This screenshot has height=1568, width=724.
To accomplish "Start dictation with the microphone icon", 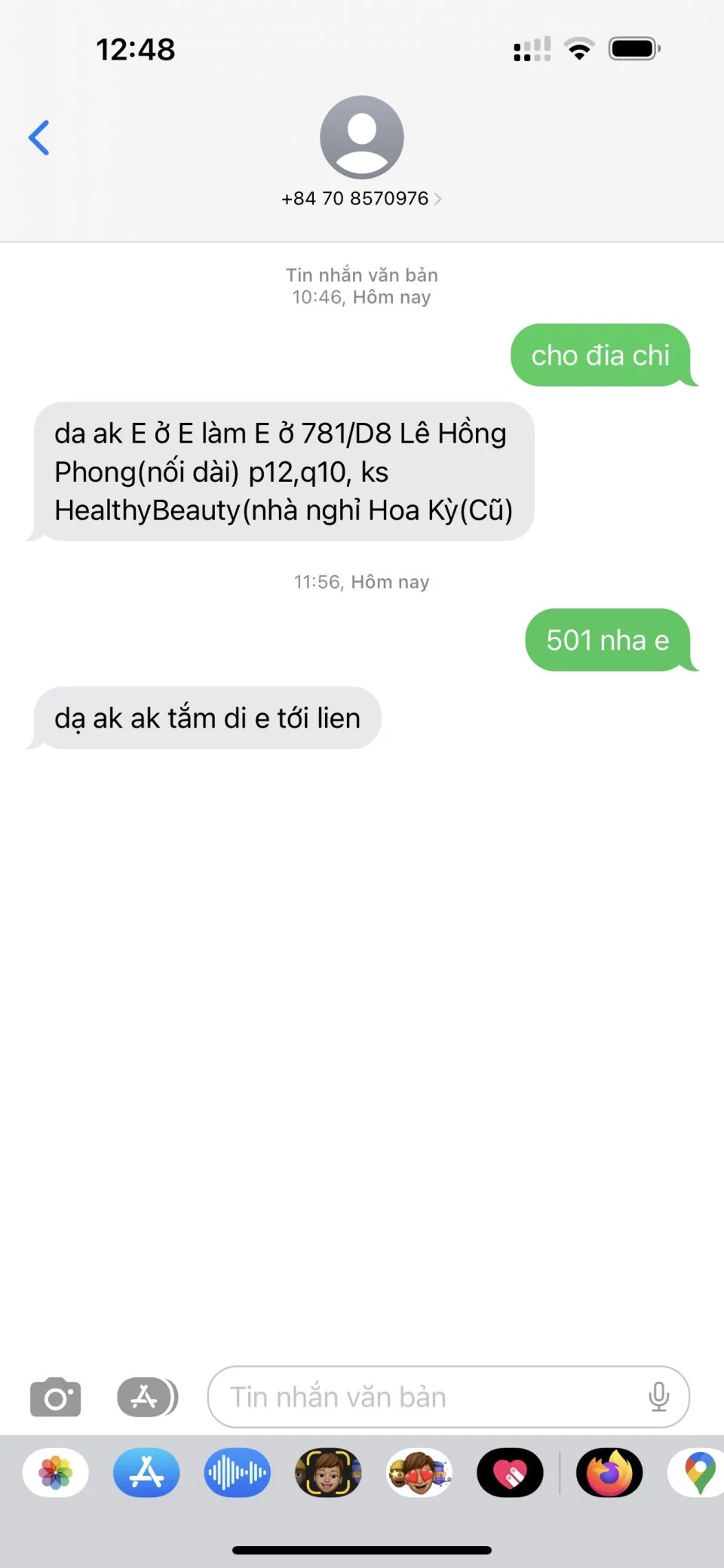I will [x=658, y=1397].
